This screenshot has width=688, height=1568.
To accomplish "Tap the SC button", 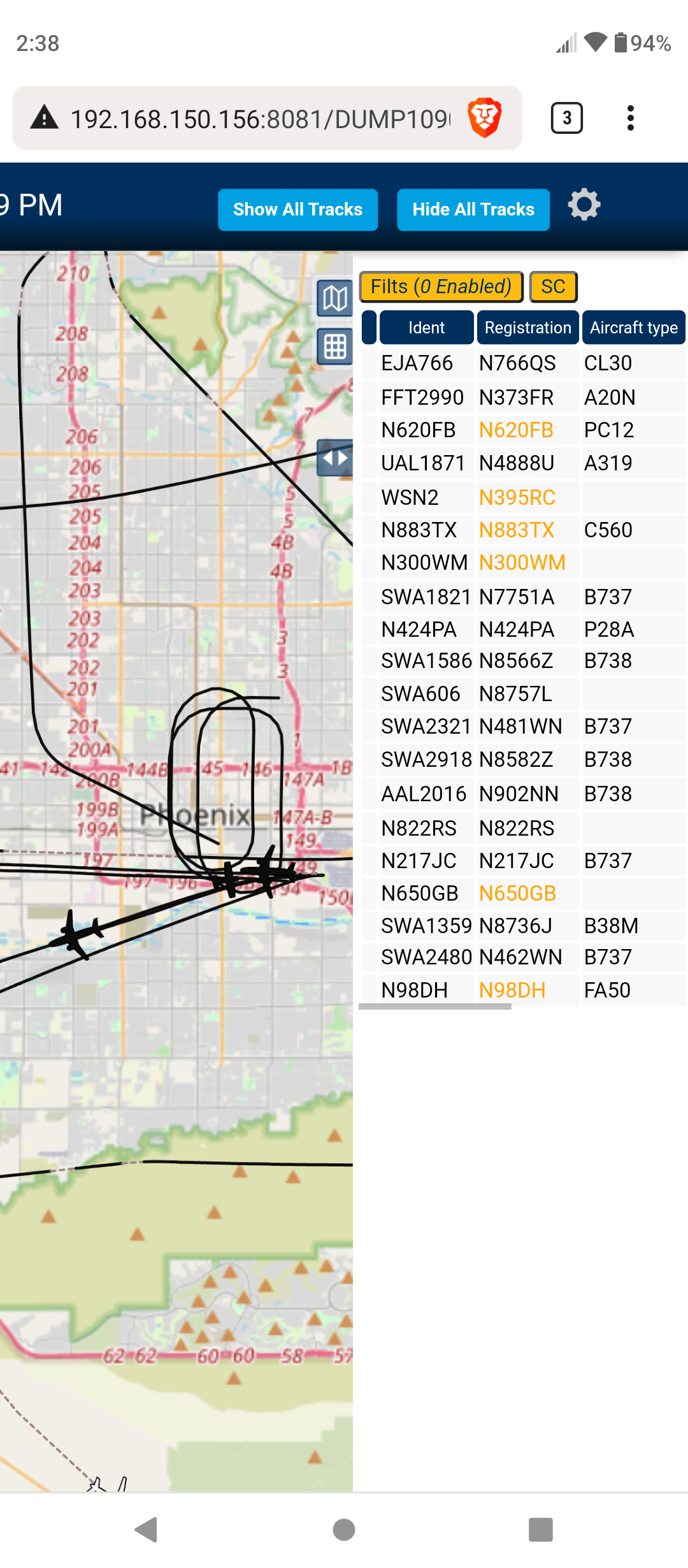I will (554, 287).
